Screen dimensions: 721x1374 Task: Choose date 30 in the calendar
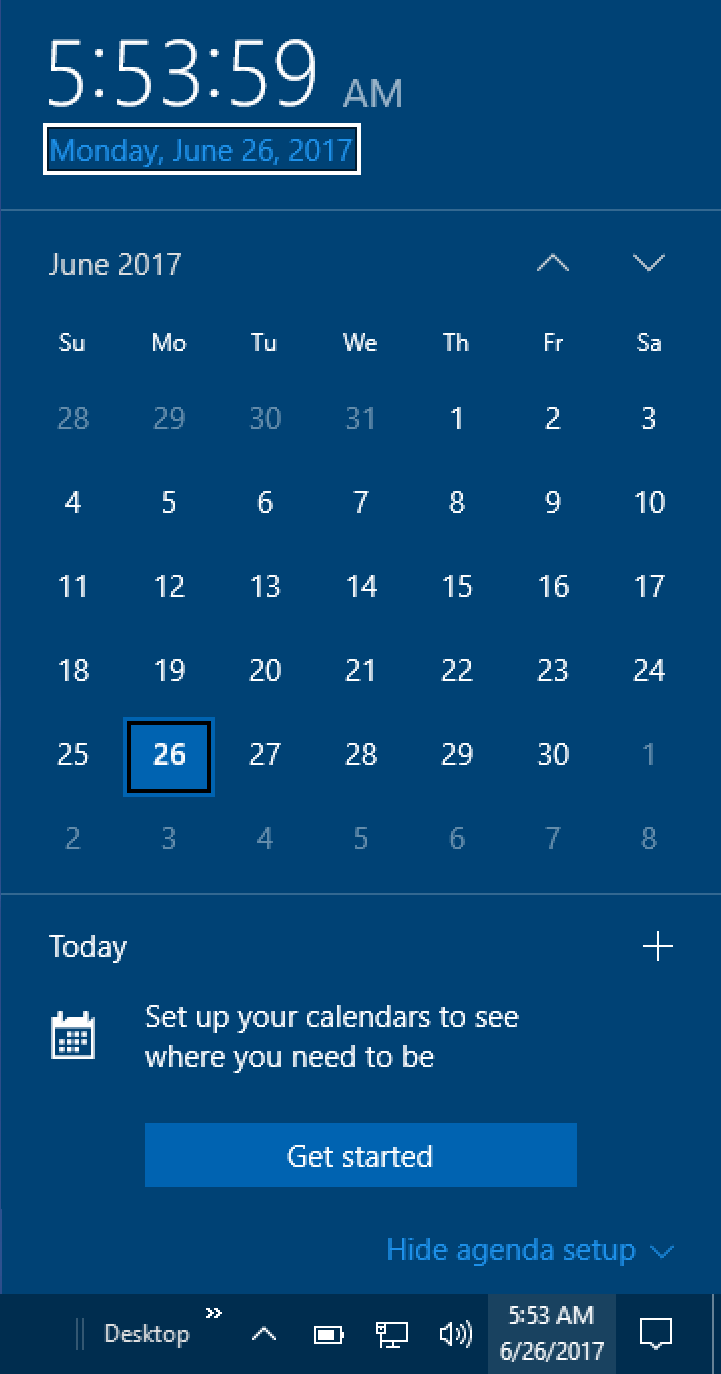coord(553,754)
